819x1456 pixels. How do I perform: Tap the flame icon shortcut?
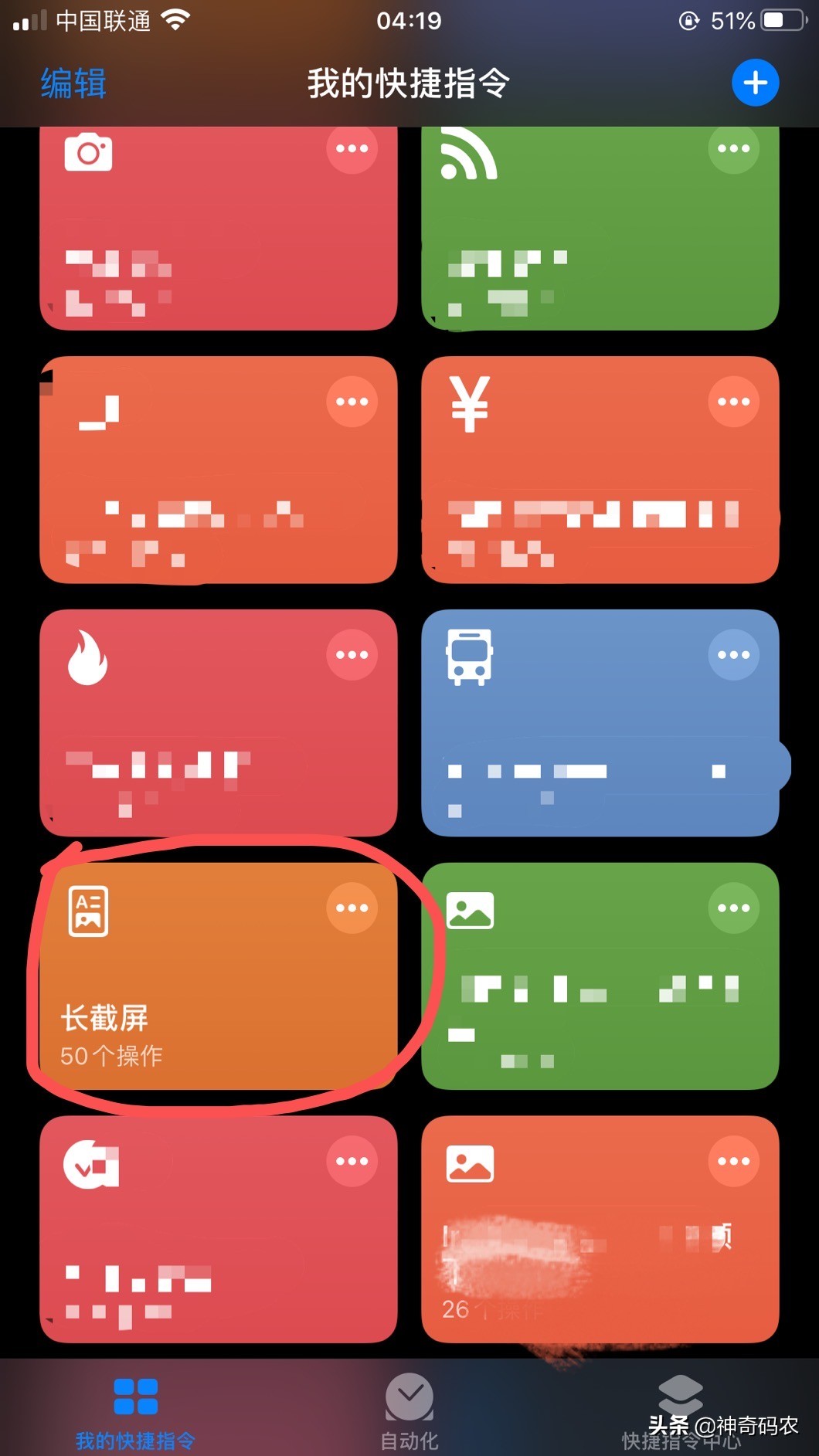88,658
